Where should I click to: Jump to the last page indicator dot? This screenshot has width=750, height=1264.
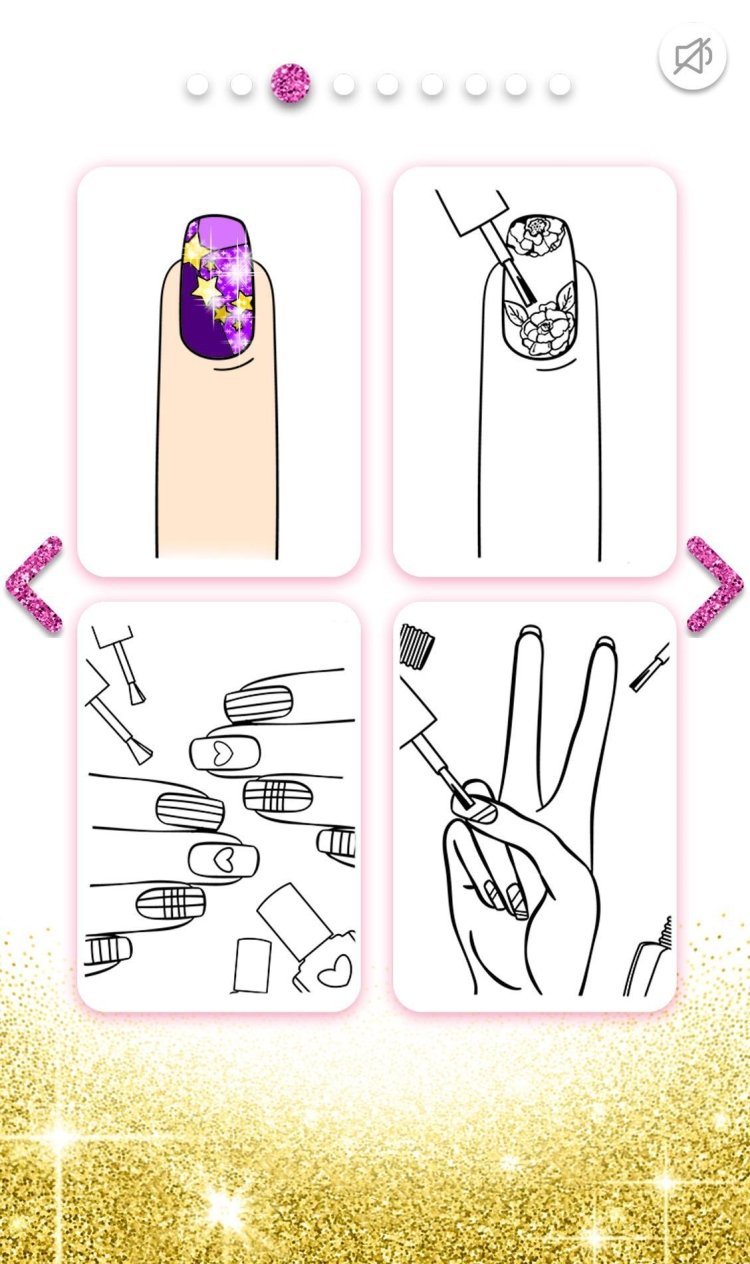(x=560, y=85)
